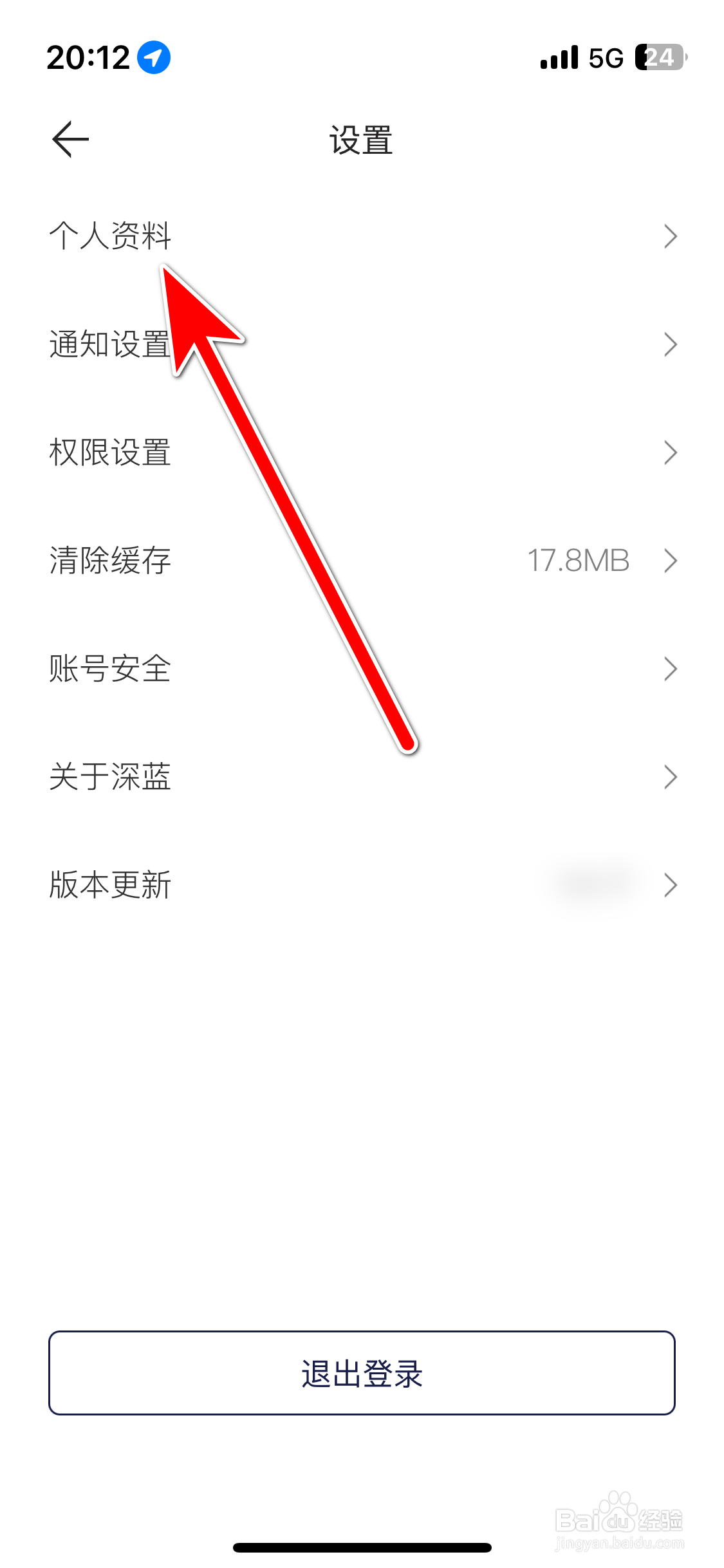The width and height of the screenshot is (724, 1568).
Task: Click the location services arrow icon in status bar
Action: coord(153,57)
